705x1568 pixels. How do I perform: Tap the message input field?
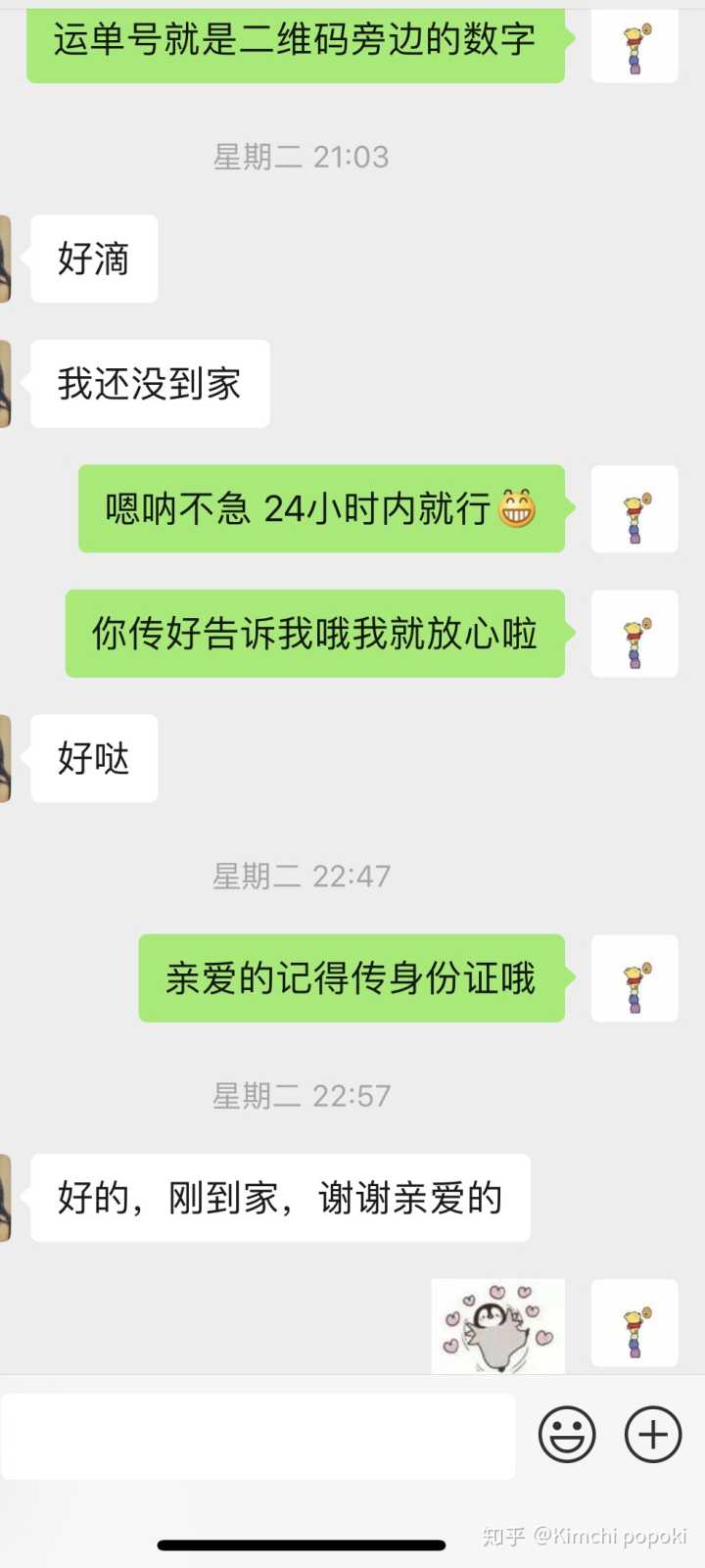pos(258,1436)
